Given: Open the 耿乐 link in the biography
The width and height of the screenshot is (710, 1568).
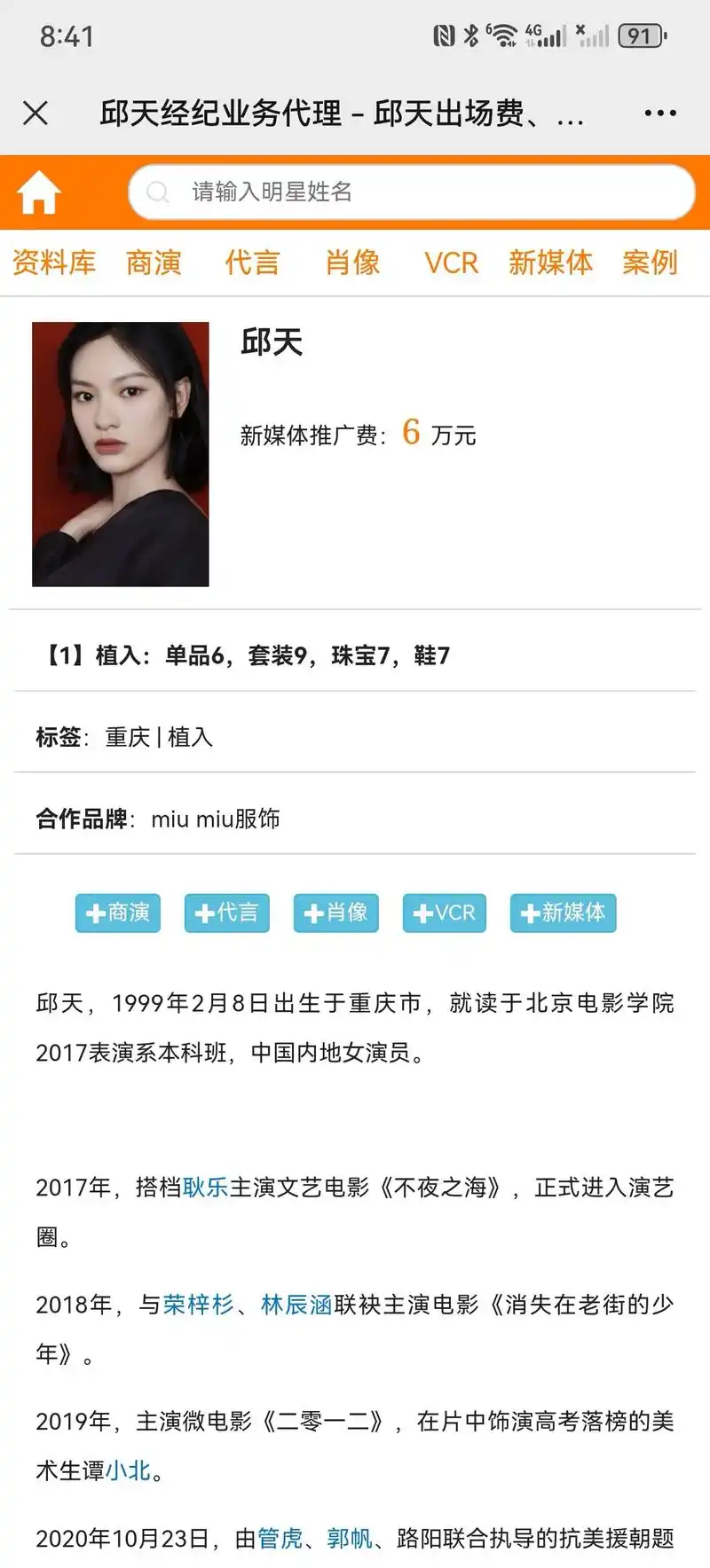Looking at the screenshot, I should [x=206, y=1188].
